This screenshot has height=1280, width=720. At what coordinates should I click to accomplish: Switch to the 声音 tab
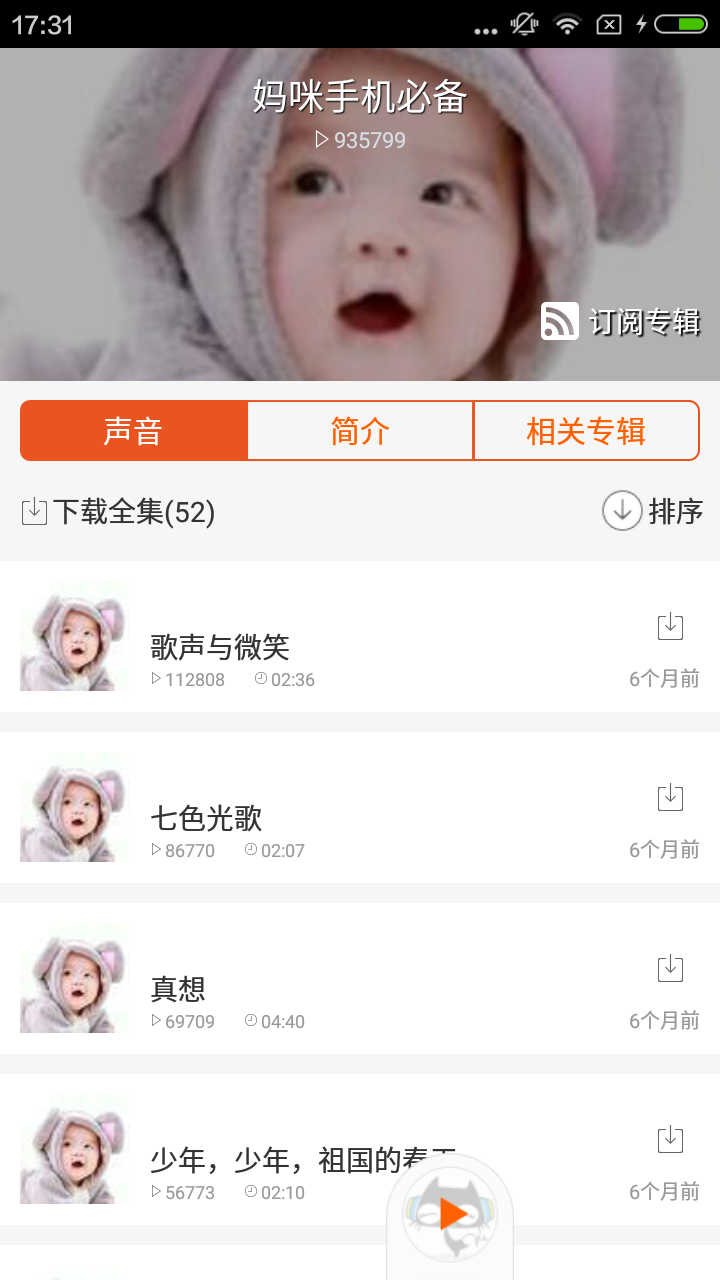[133, 431]
